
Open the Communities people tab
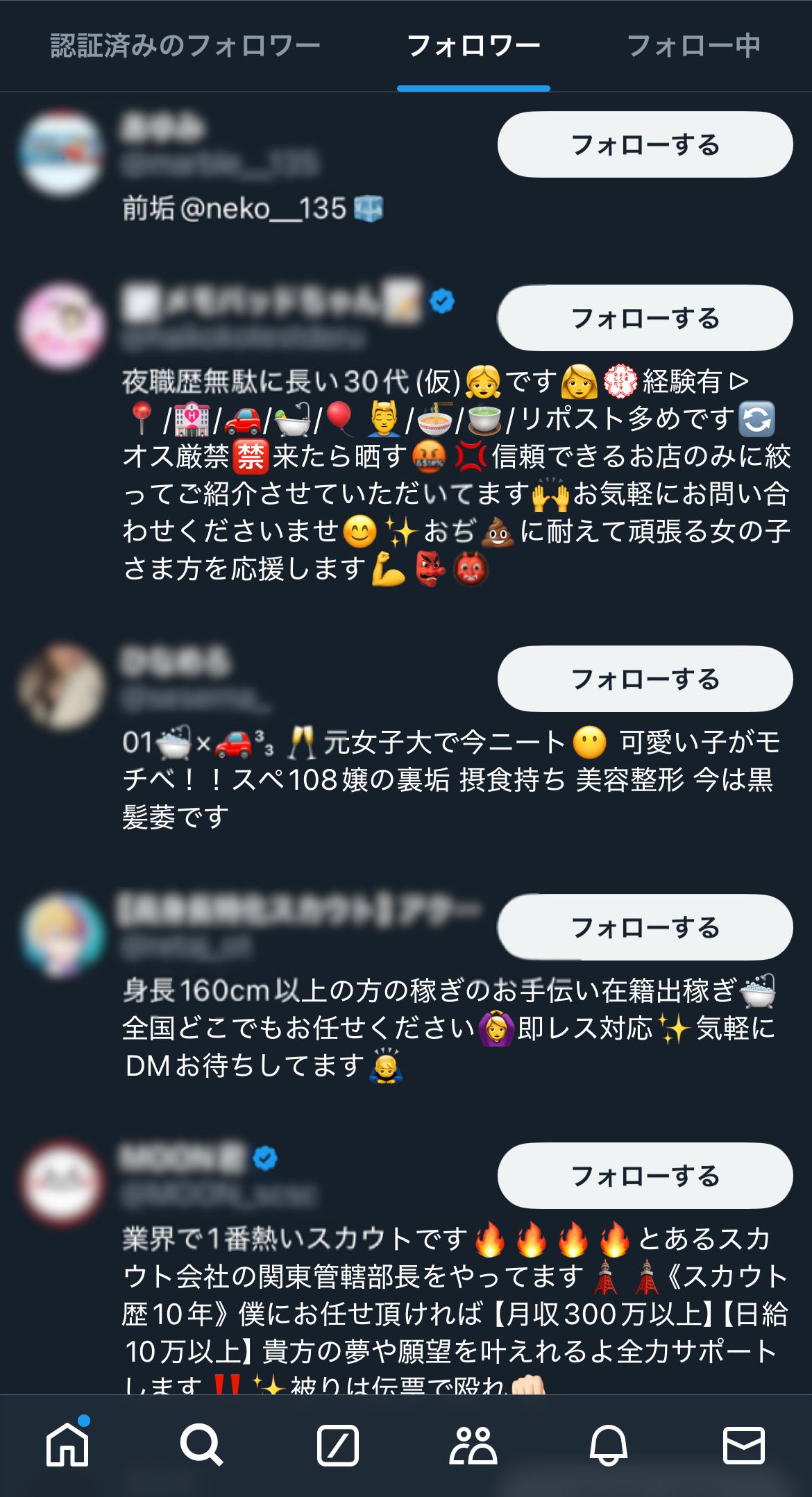473,1445
